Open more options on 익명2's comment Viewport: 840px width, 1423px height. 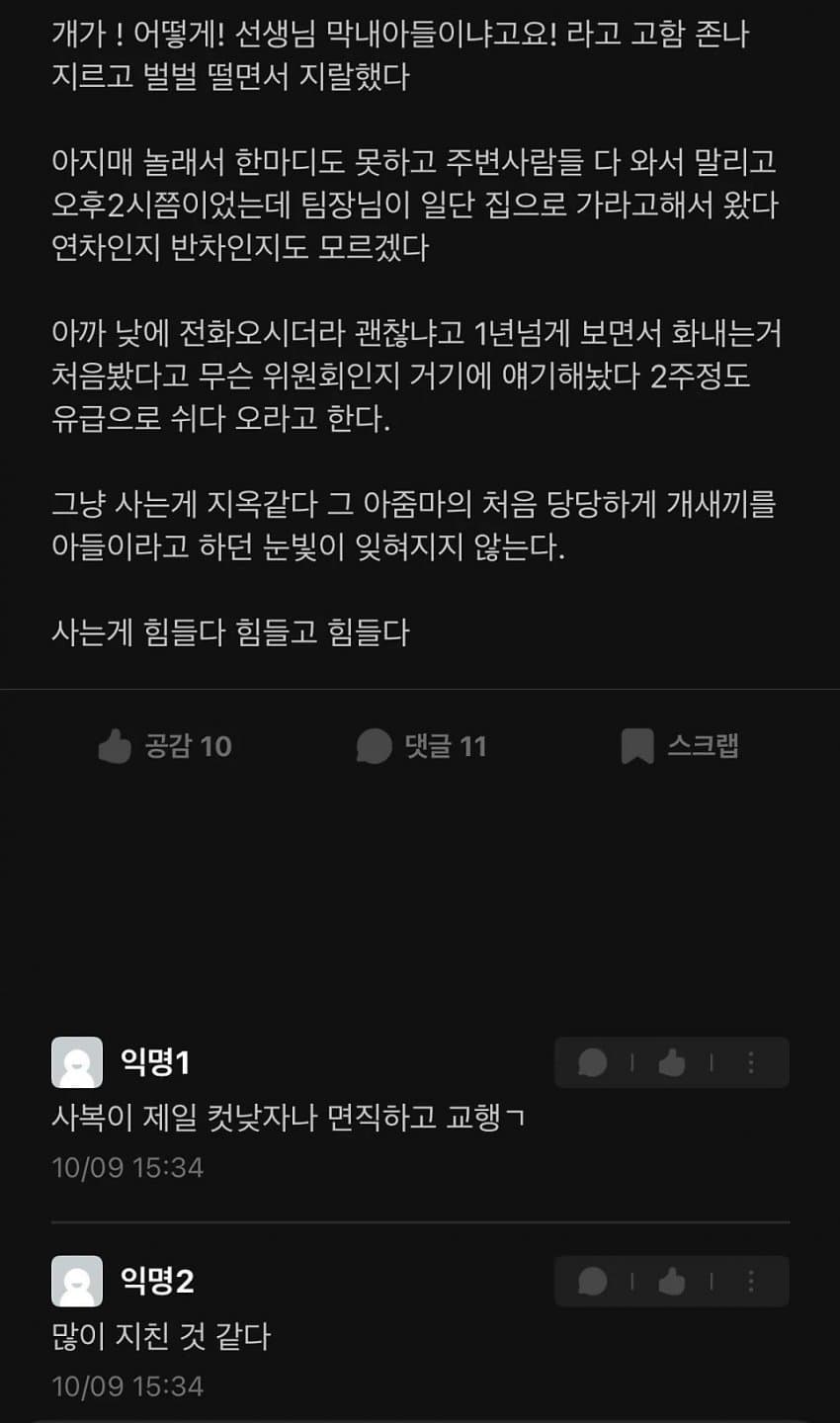coord(751,1282)
